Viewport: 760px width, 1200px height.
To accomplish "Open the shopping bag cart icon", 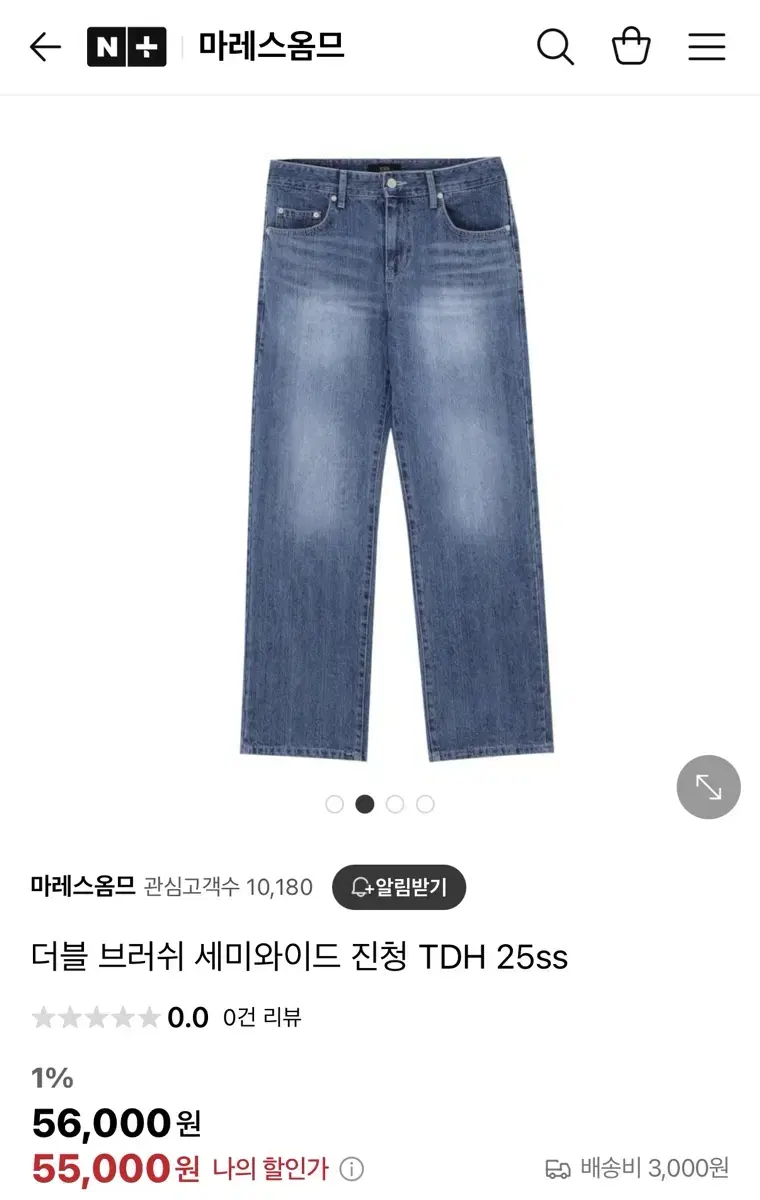I will coord(631,47).
